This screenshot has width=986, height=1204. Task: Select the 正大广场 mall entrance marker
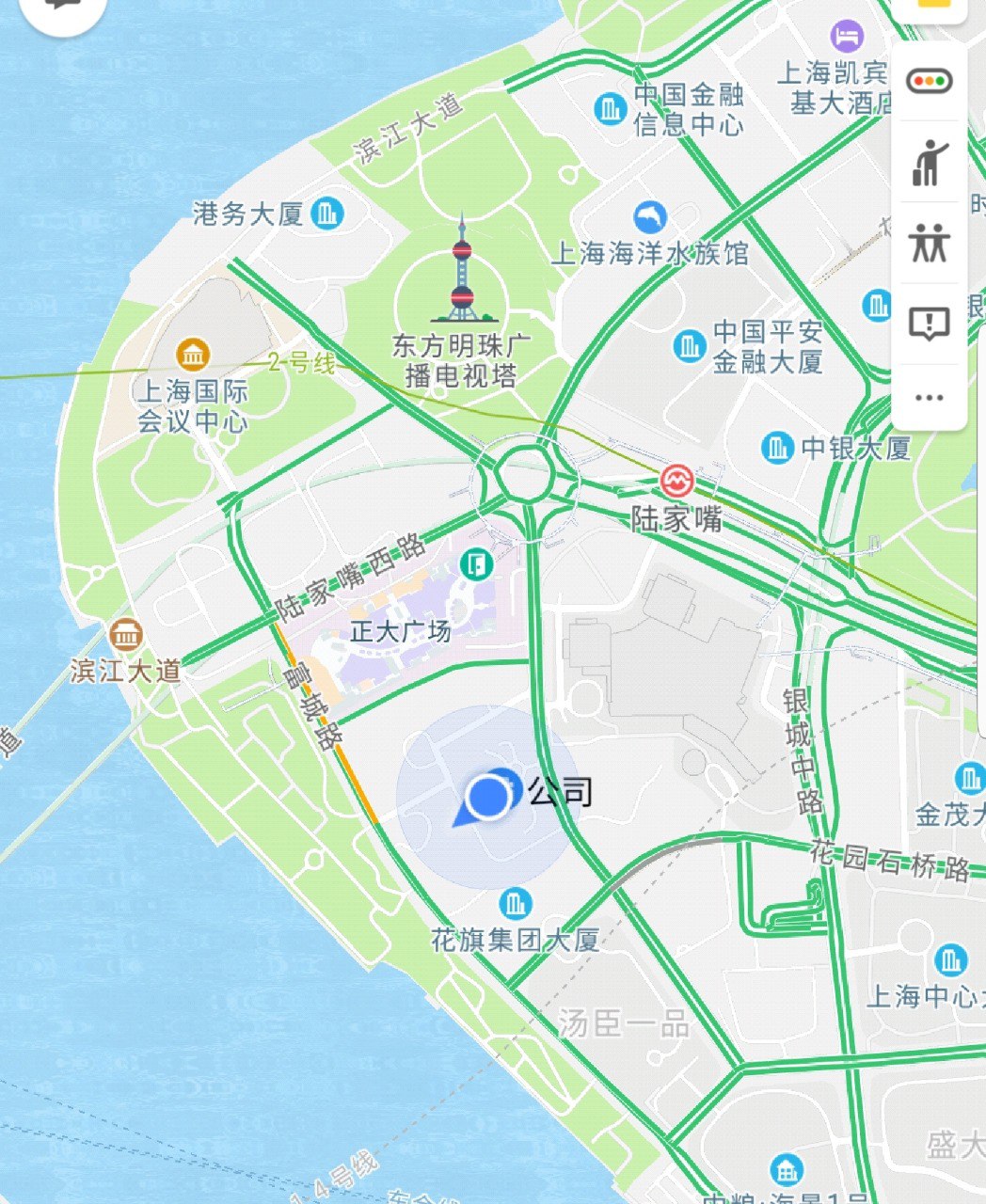click(476, 564)
